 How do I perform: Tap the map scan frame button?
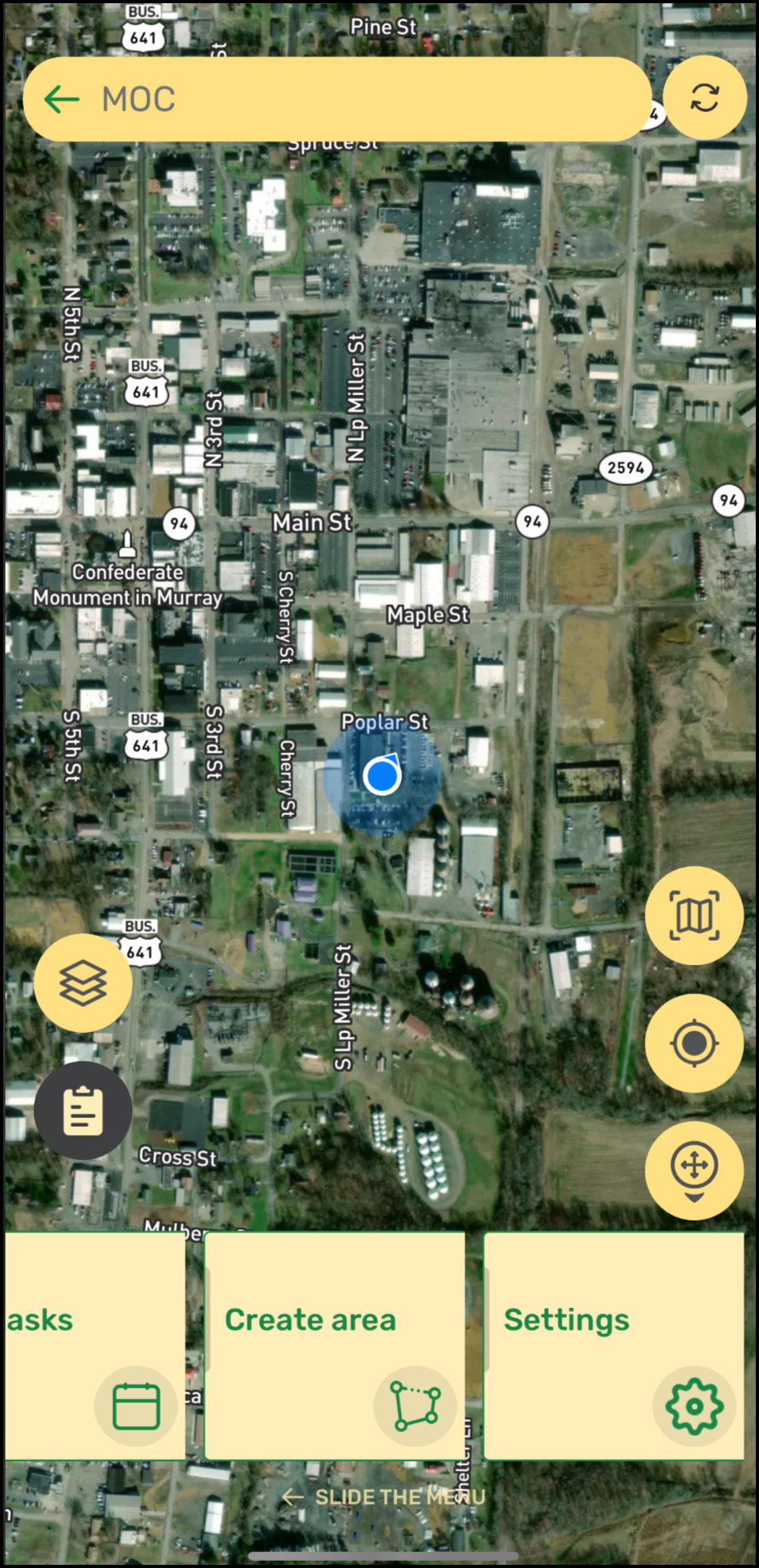click(x=694, y=916)
